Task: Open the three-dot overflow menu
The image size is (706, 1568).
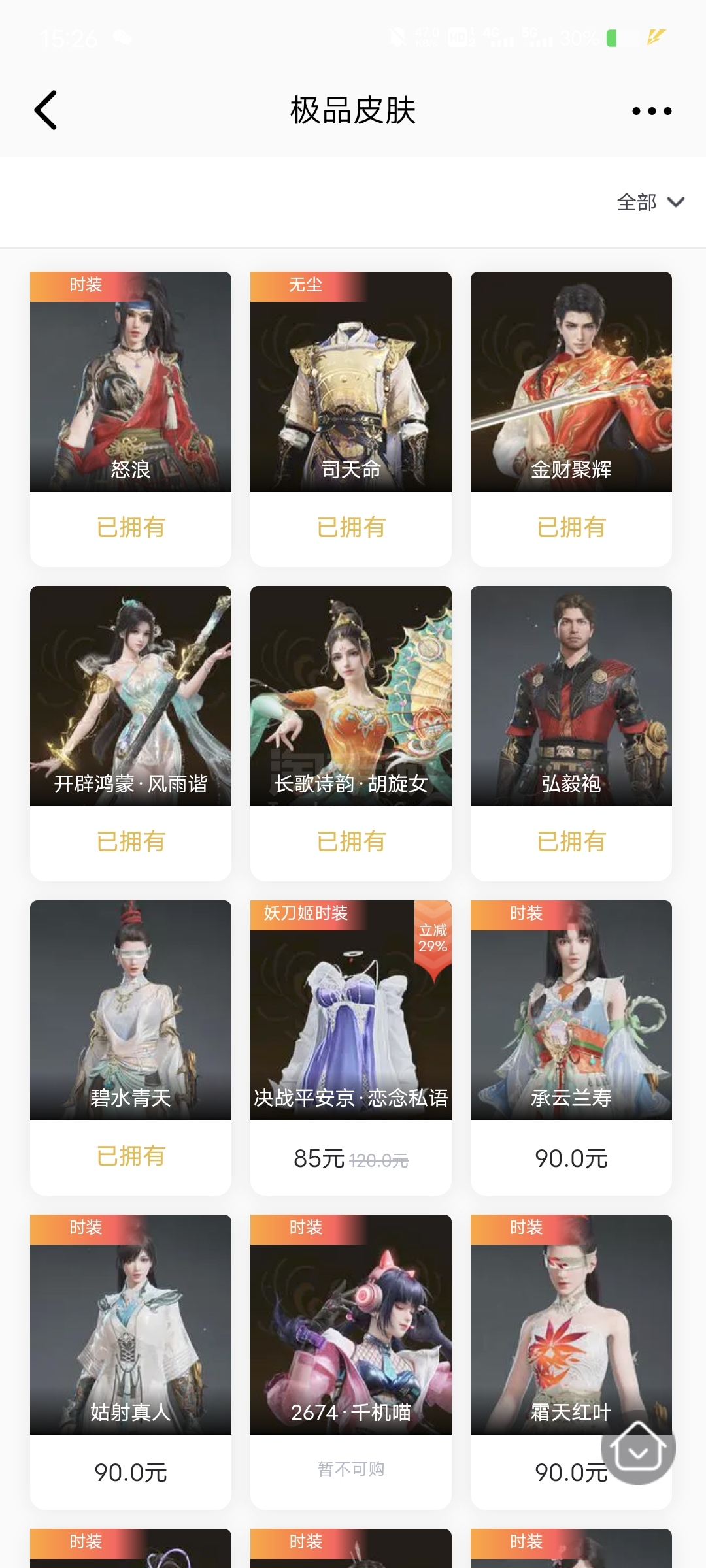Action: point(652,110)
